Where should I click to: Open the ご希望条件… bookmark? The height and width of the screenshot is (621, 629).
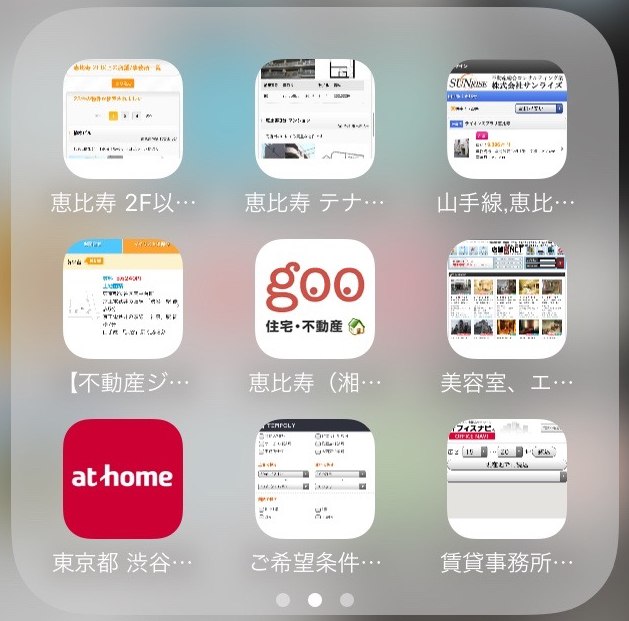315,479
